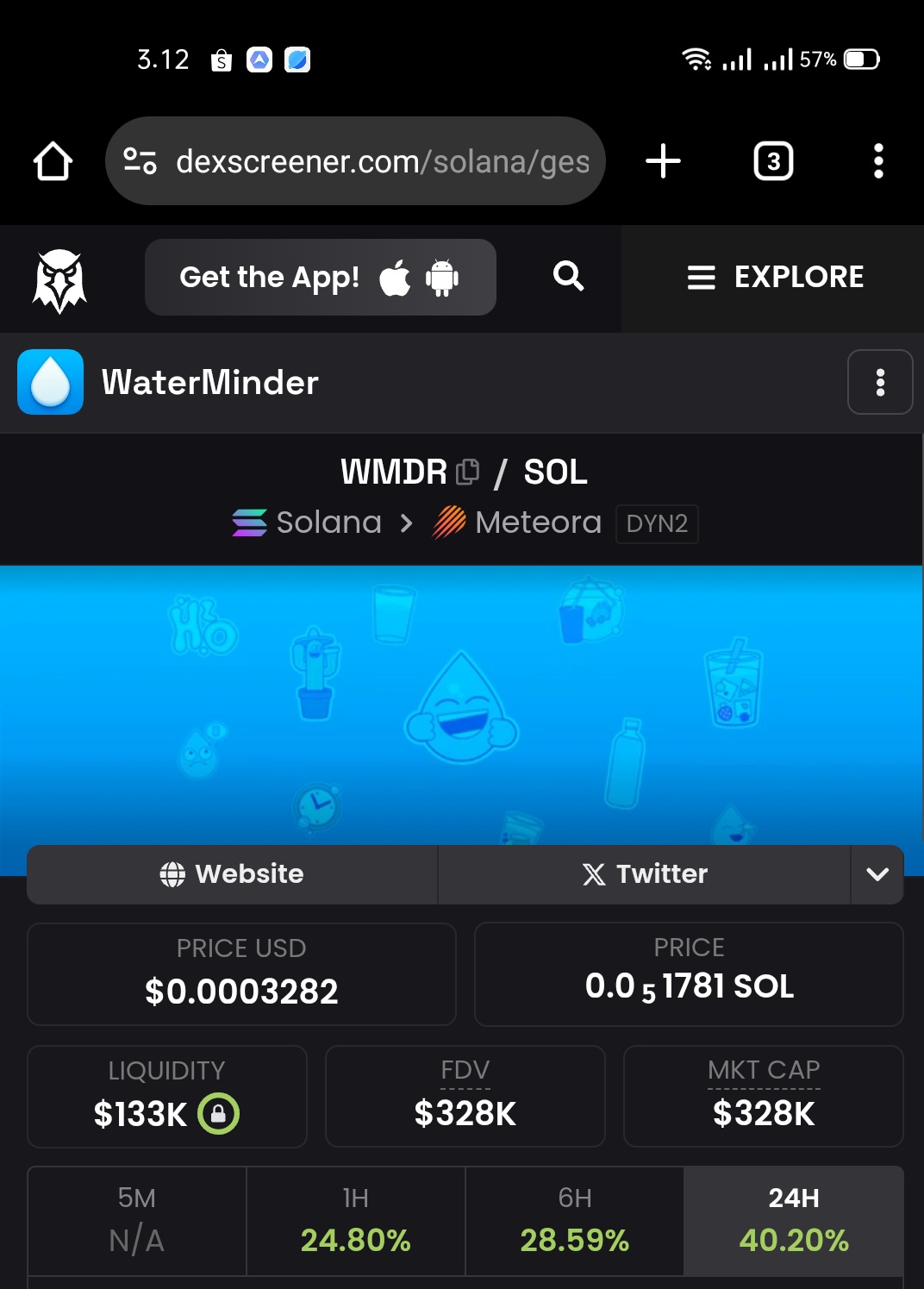Tap the dexscreener URL address bar

(355, 161)
